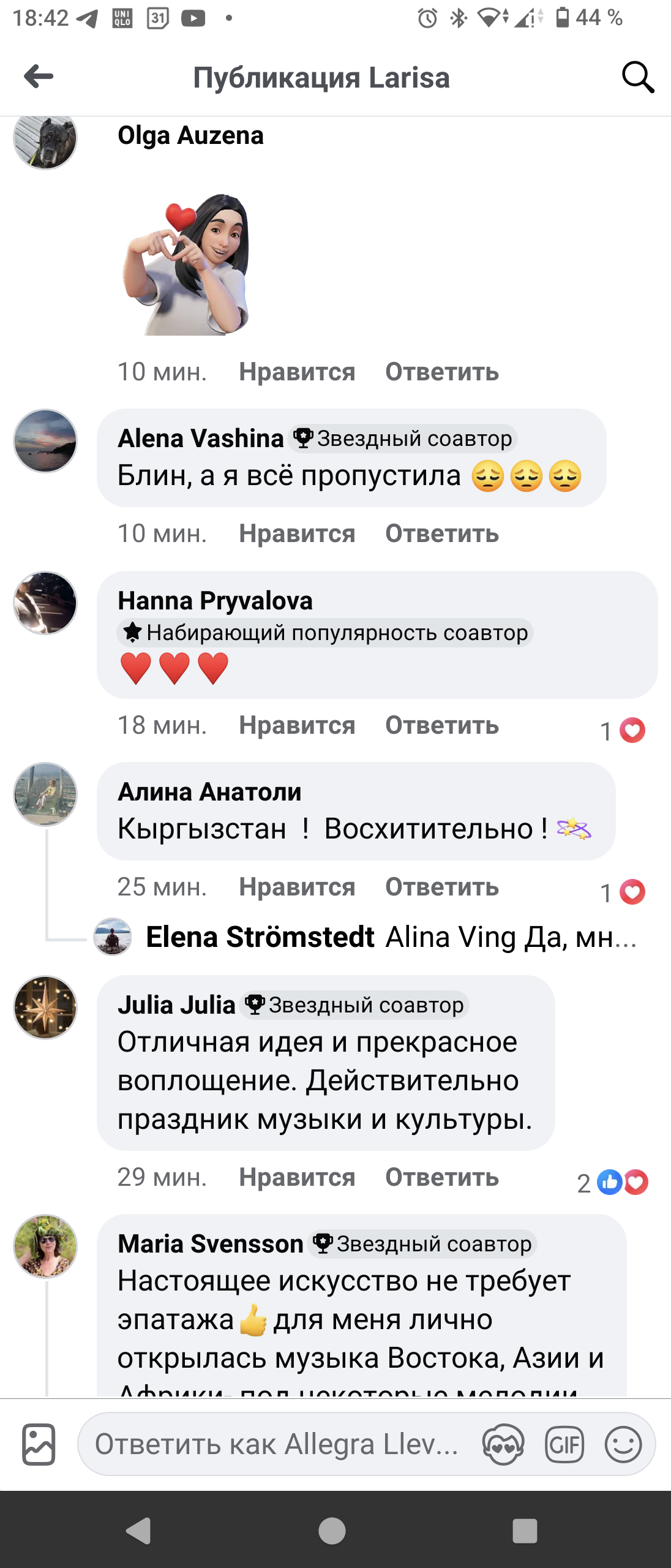Open search in the publication header
The width and height of the screenshot is (671, 1568).
637,77
